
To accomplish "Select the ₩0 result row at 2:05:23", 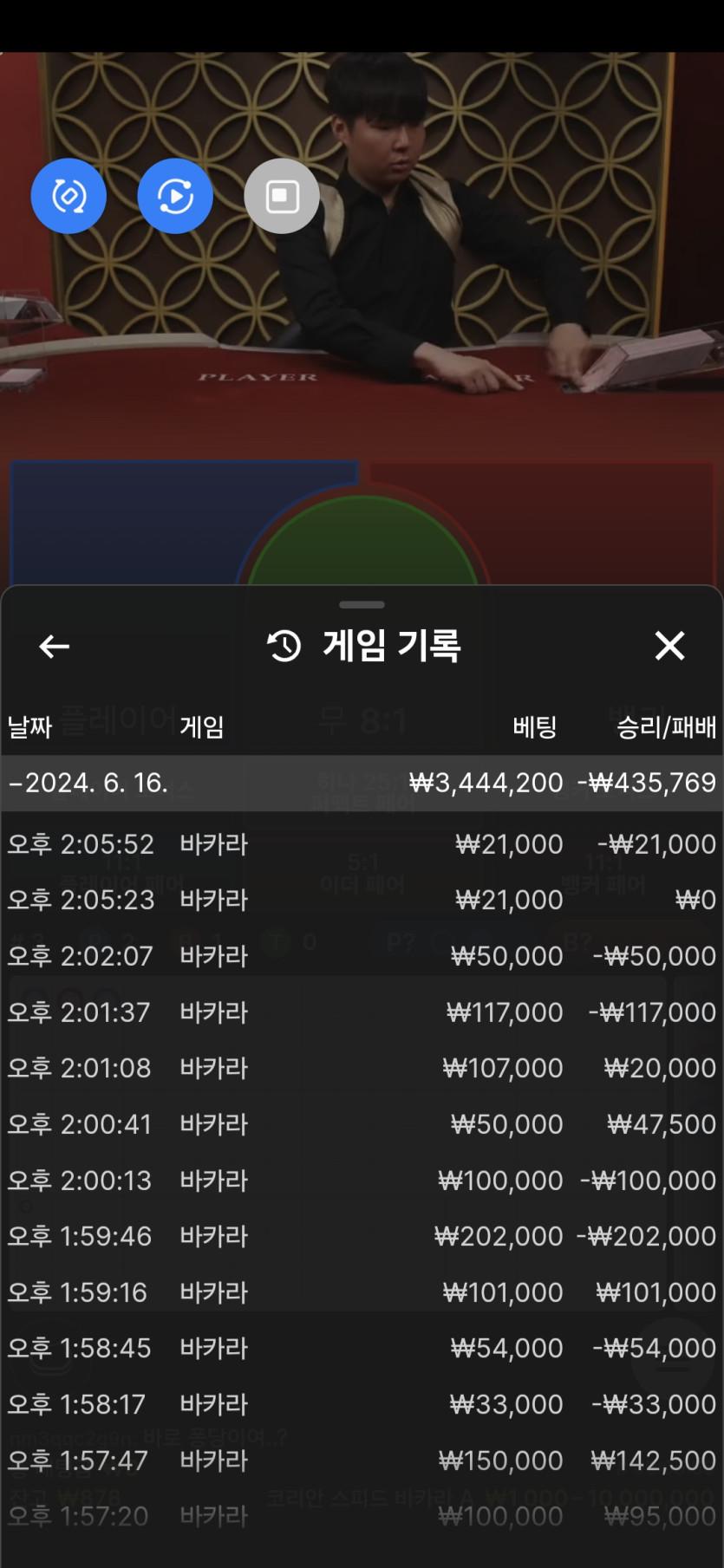I will (362, 900).
